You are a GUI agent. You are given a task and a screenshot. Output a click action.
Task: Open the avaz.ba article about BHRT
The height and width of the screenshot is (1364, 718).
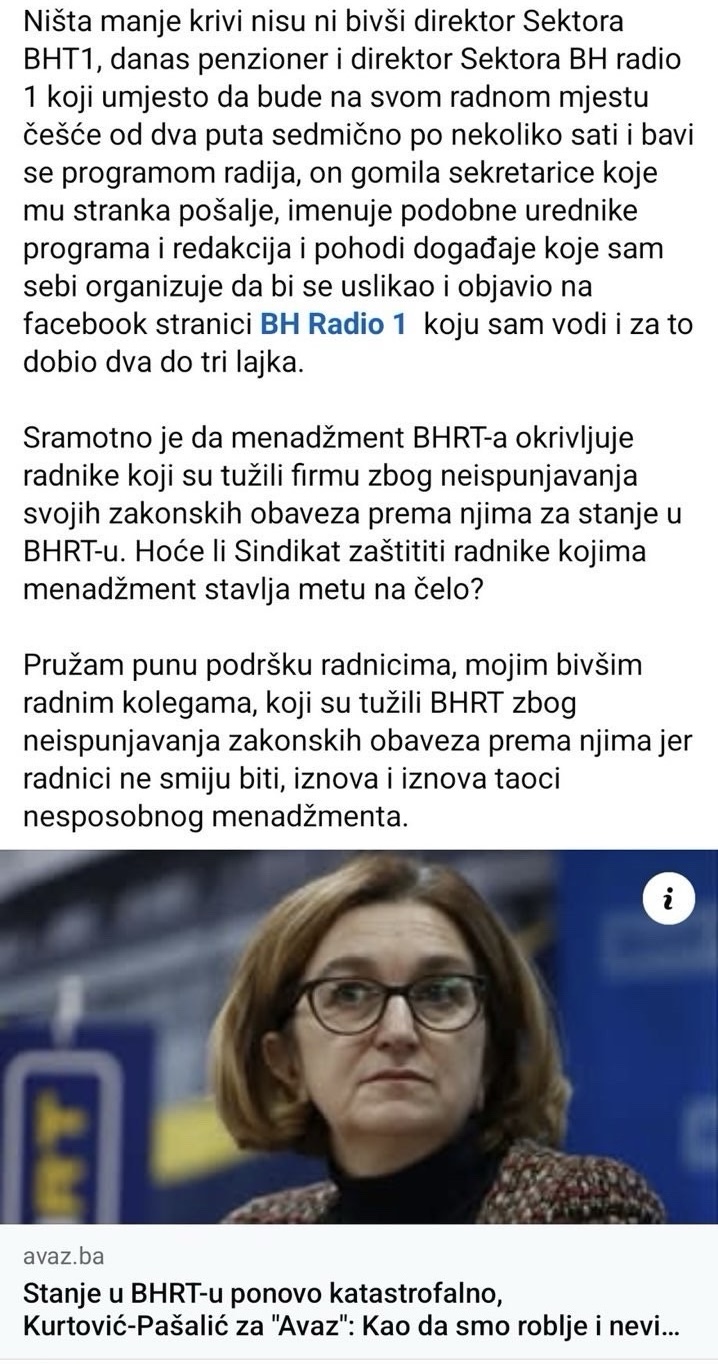coord(350,1311)
